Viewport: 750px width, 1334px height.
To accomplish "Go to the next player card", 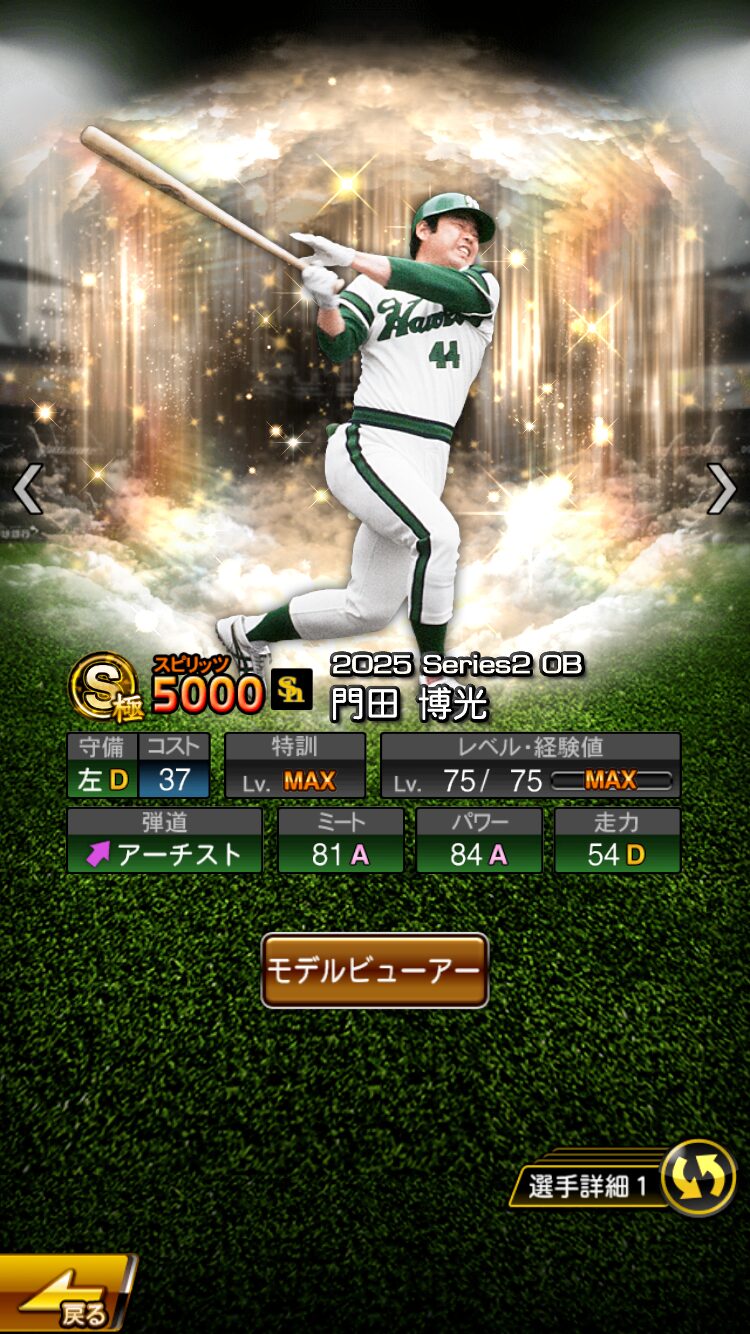I will tap(722, 488).
